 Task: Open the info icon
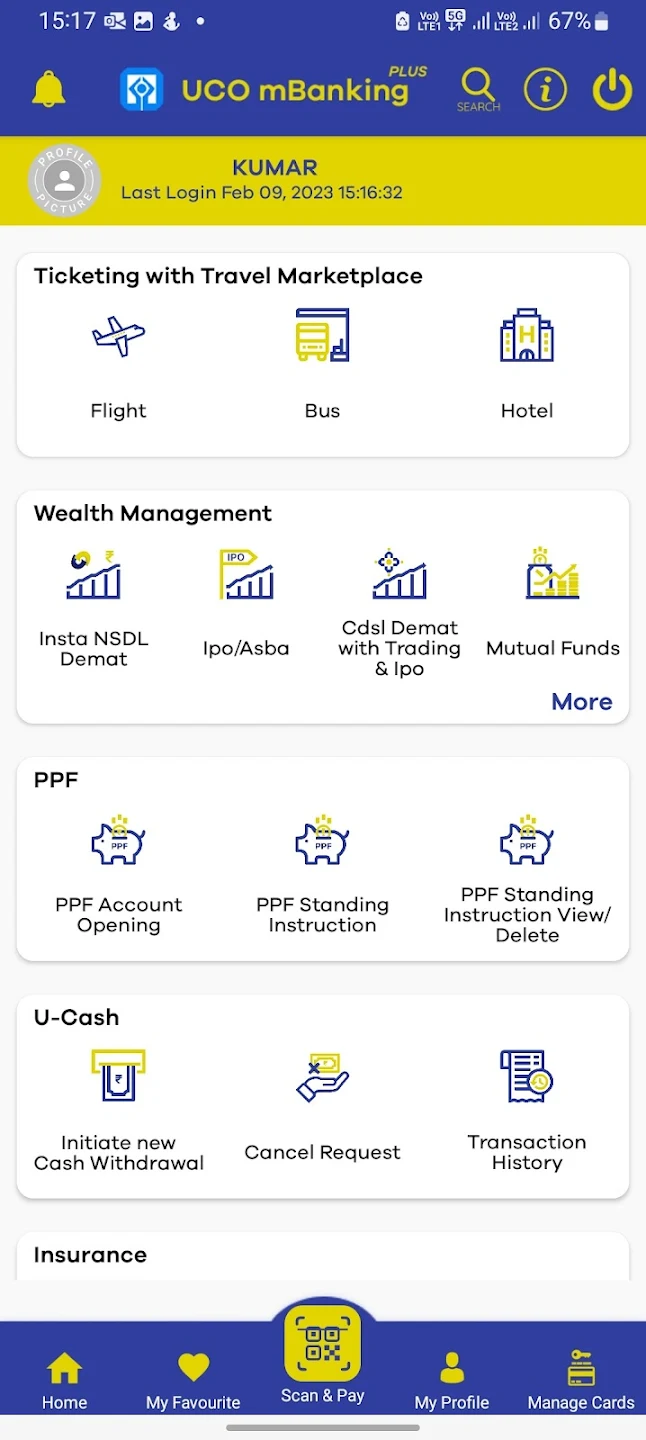point(545,90)
